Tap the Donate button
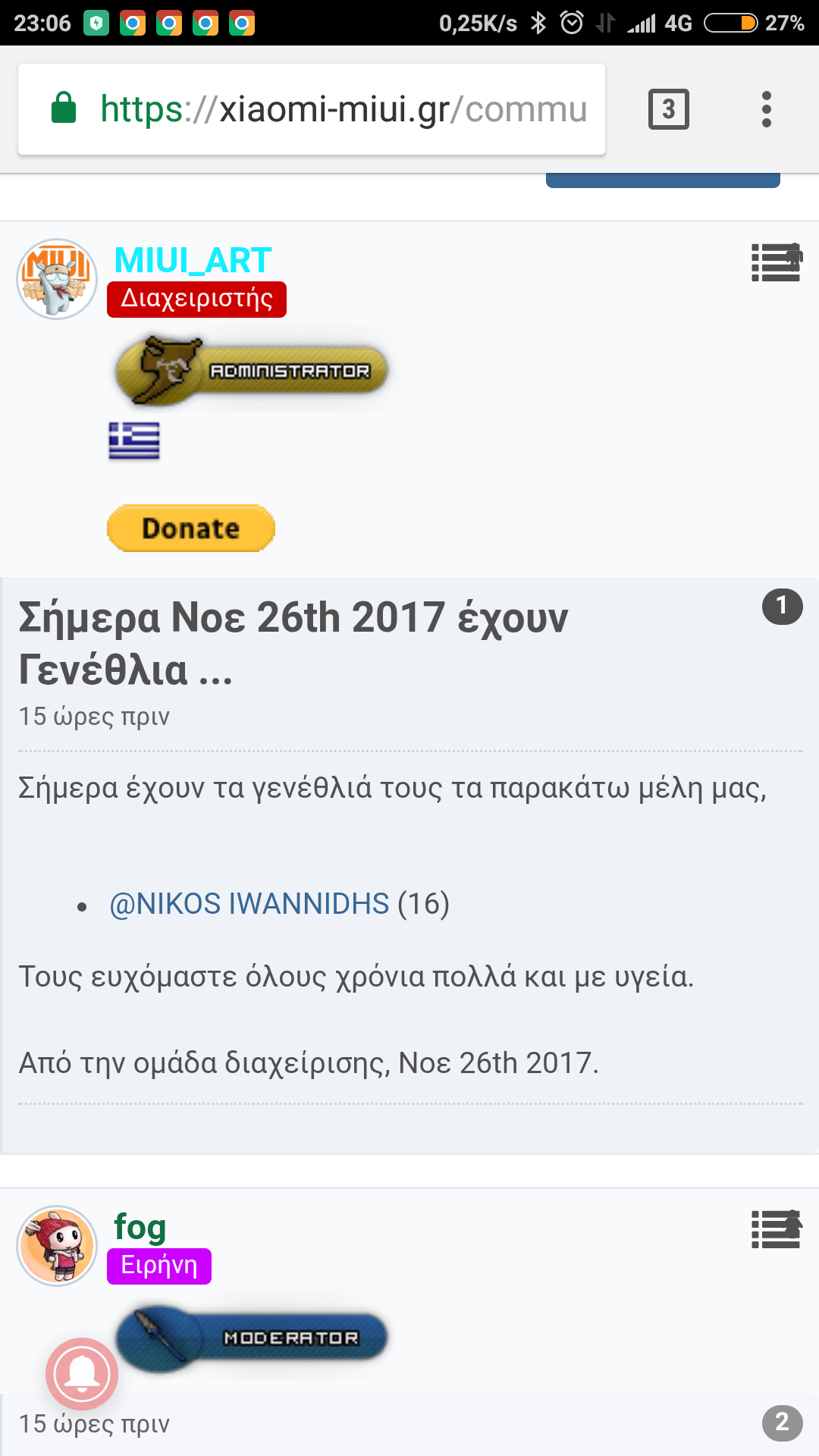The width and height of the screenshot is (819, 1456). tap(191, 529)
